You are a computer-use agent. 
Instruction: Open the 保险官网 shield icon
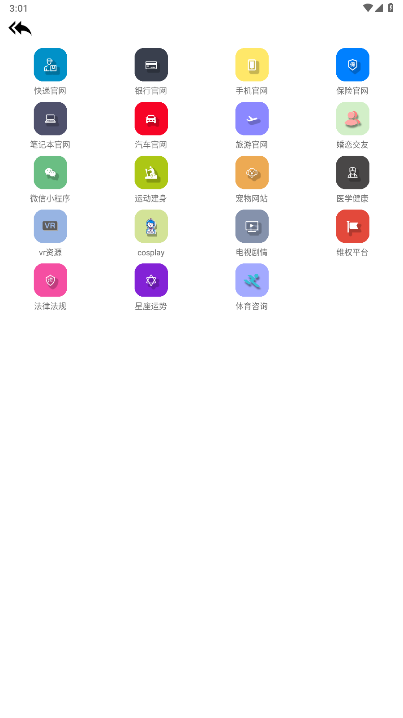coord(353,65)
